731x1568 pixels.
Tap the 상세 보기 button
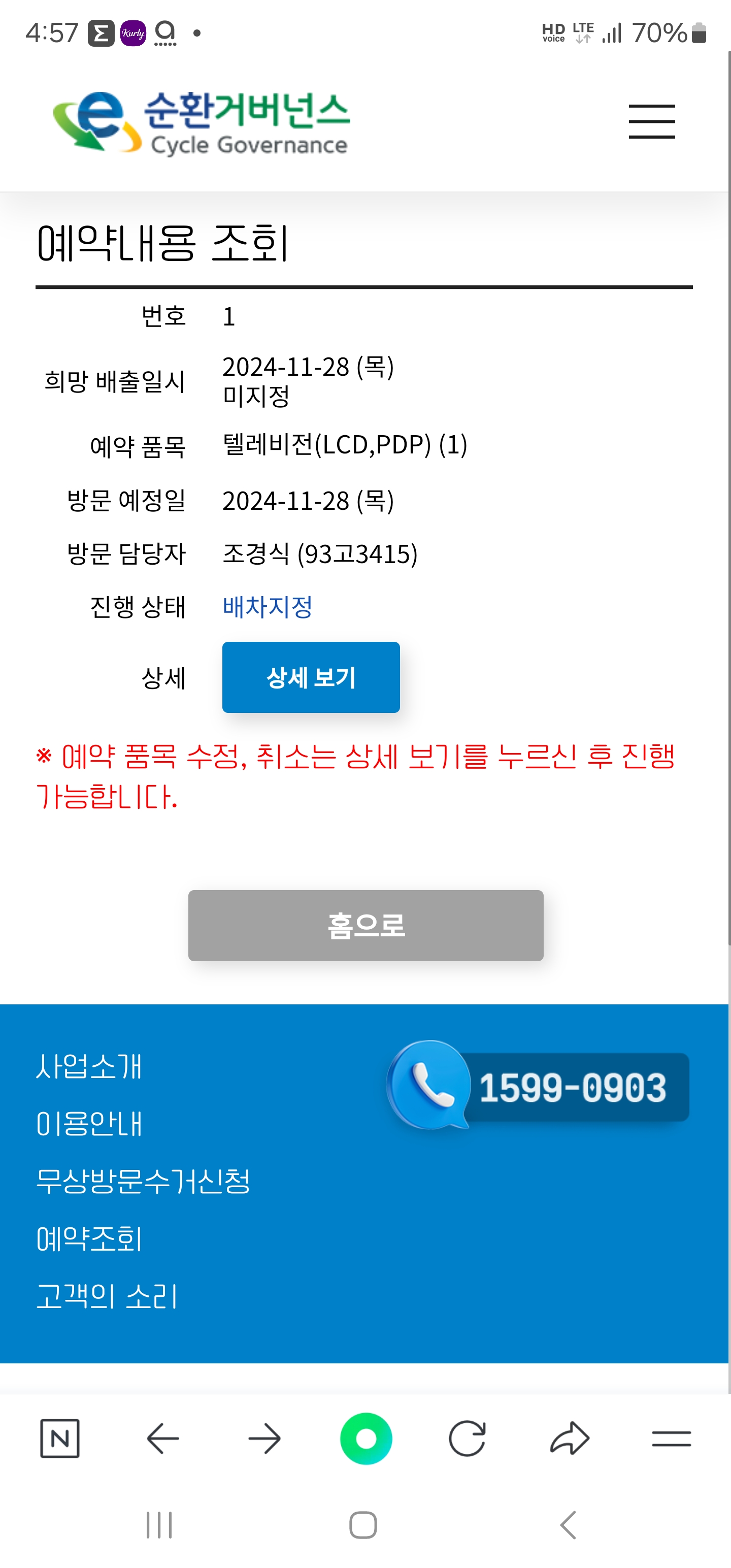[310, 677]
